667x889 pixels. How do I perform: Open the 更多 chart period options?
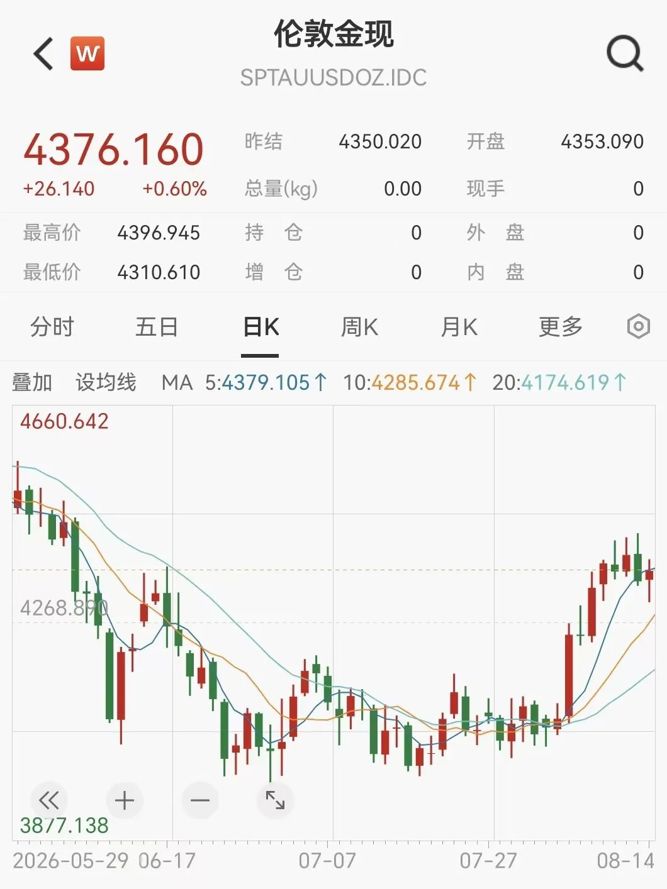(x=560, y=327)
